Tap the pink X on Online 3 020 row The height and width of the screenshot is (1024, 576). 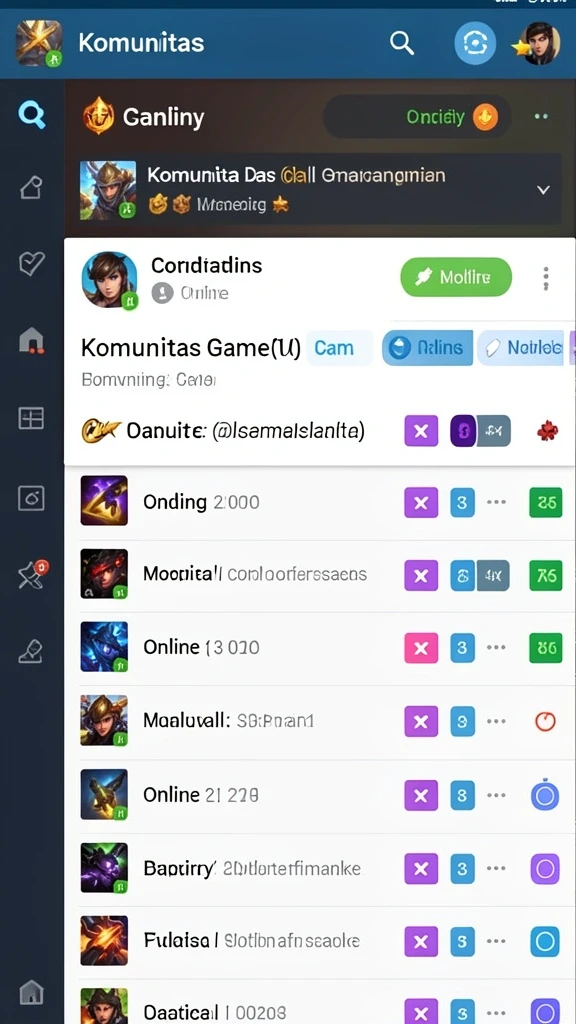[x=421, y=647]
